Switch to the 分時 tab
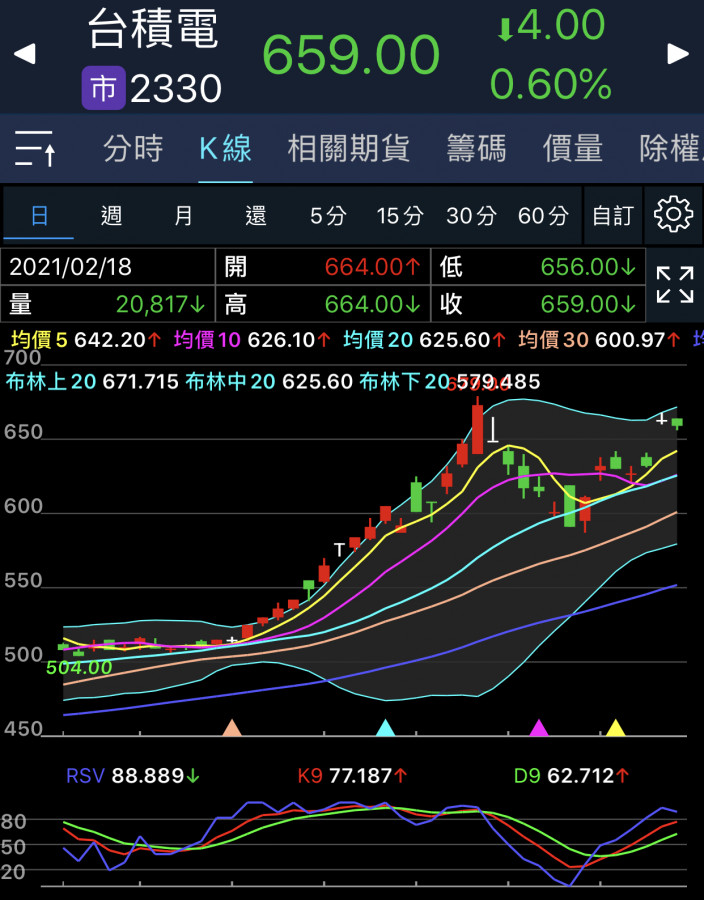704x900 pixels. (133, 149)
